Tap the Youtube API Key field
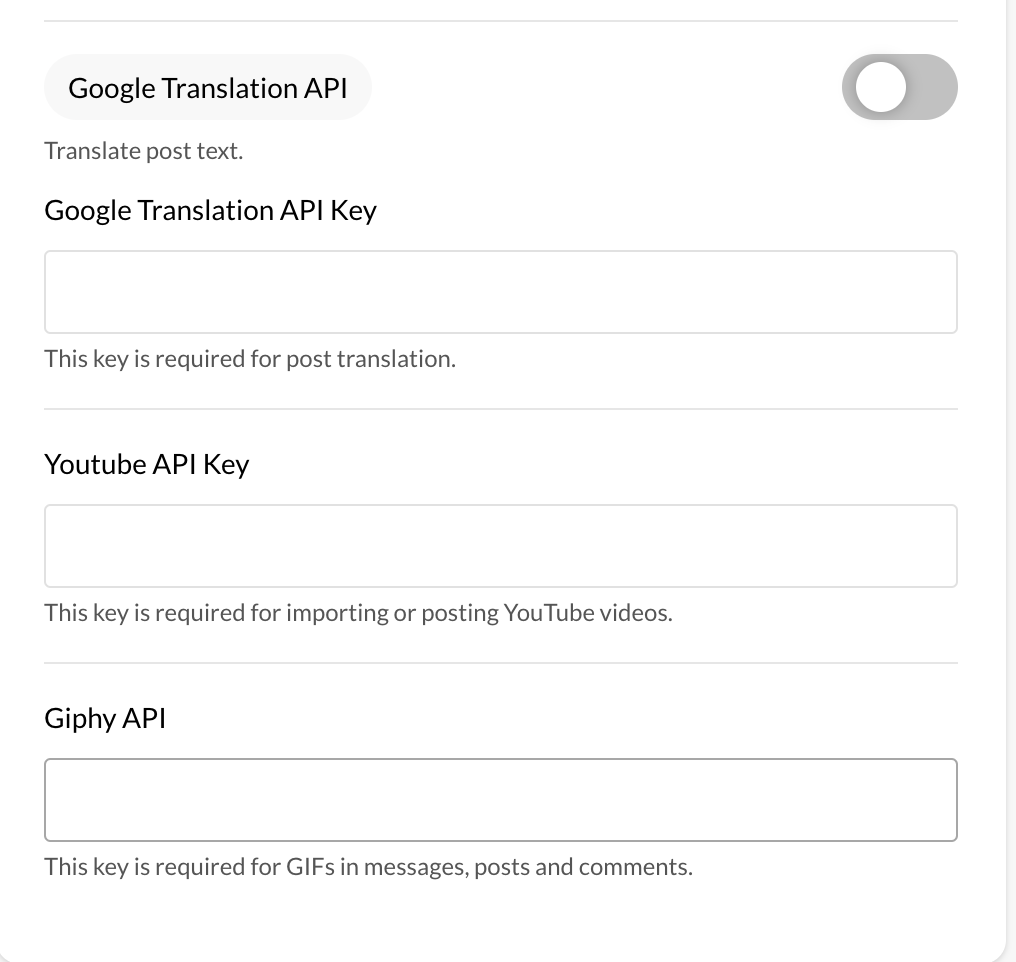The height and width of the screenshot is (962, 1016). coord(500,546)
